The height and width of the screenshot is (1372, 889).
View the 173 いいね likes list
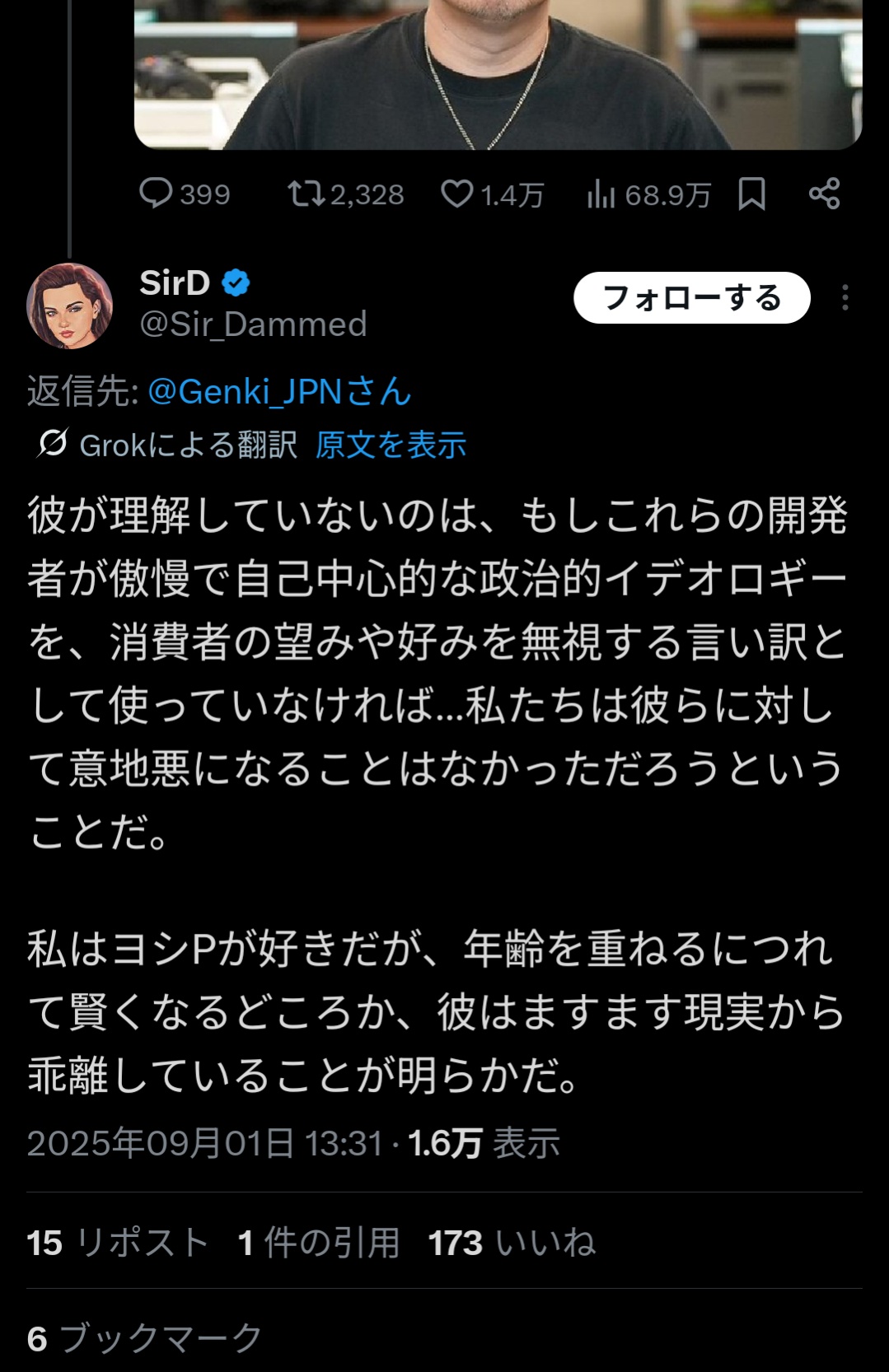(x=512, y=1243)
